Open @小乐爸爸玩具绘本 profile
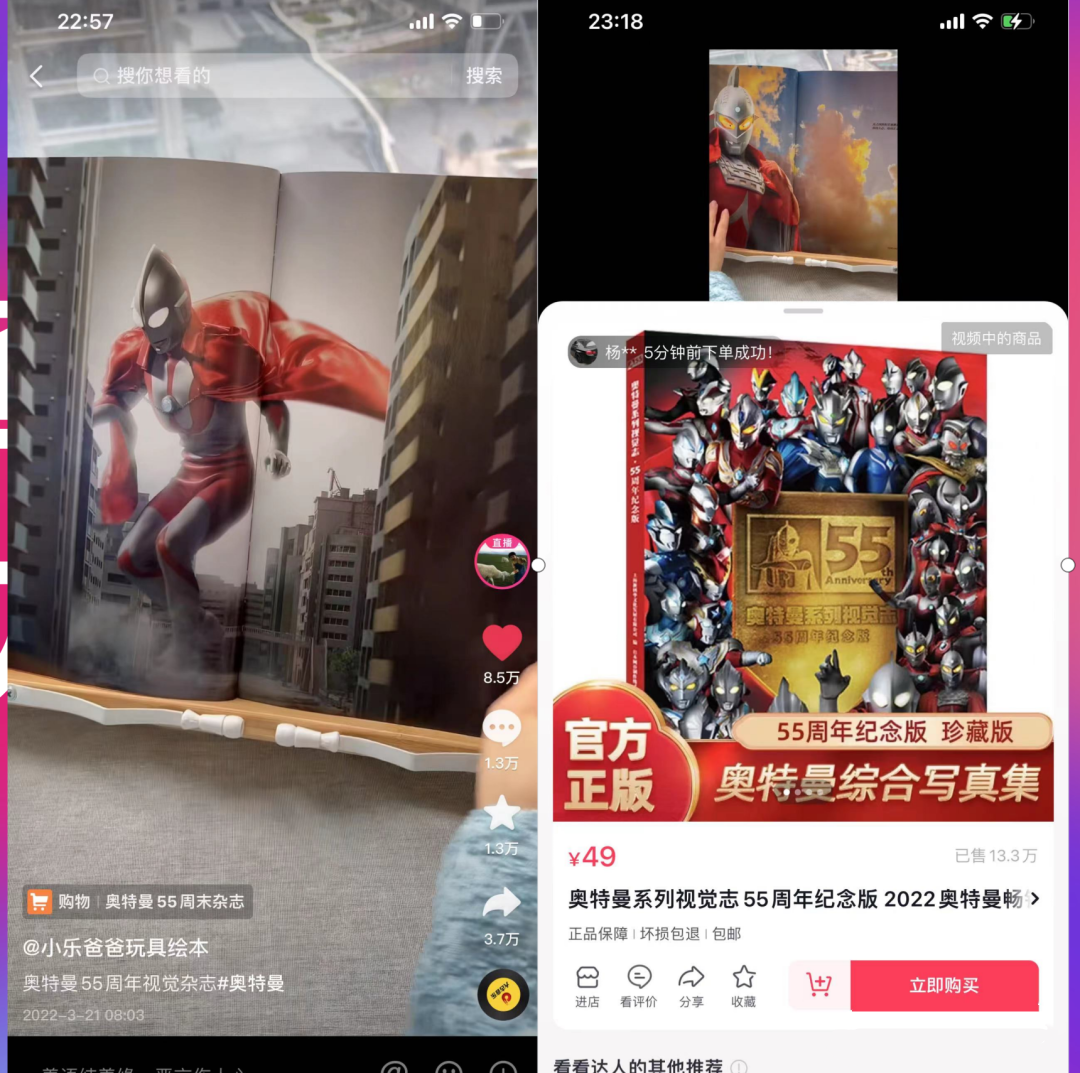This screenshot has width=1080, height=1073. pyautogui.click(x=116, y=947)
